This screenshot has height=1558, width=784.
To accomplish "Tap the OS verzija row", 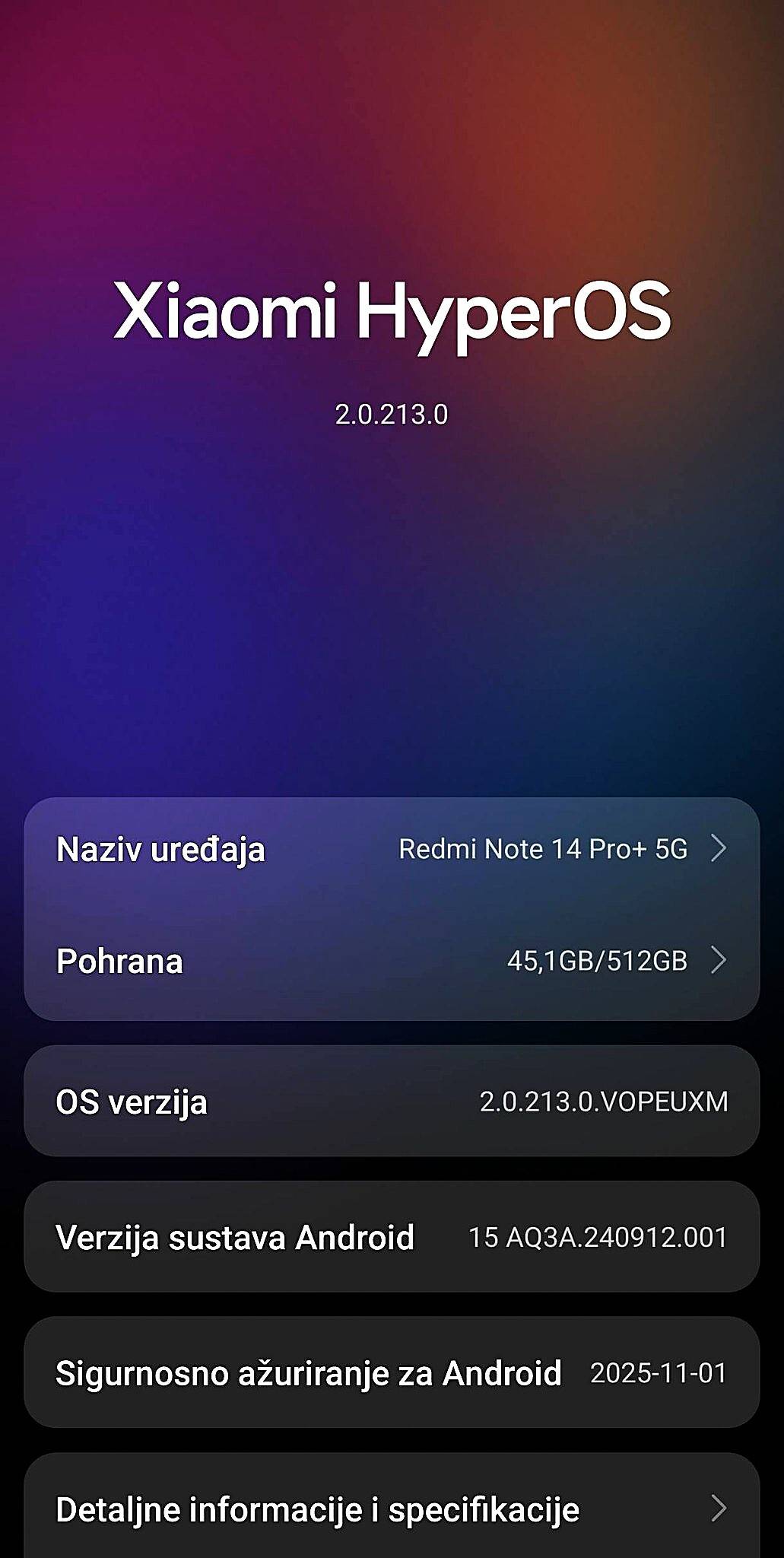I will 392,1101.
